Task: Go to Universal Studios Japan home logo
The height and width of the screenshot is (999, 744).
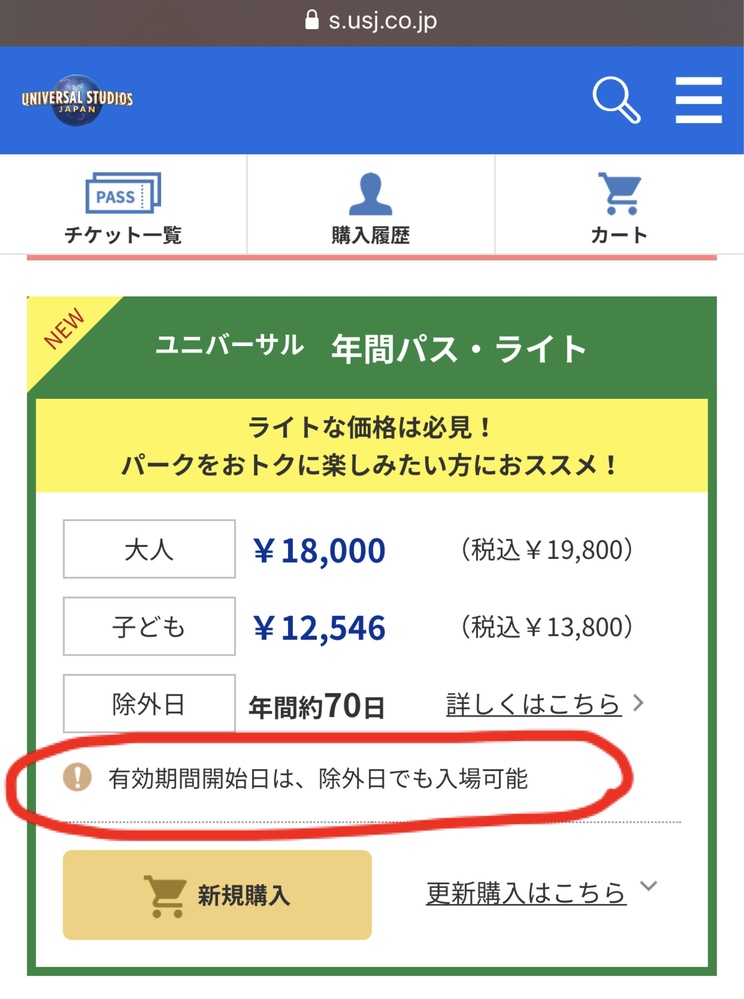Action: [77, 99]
